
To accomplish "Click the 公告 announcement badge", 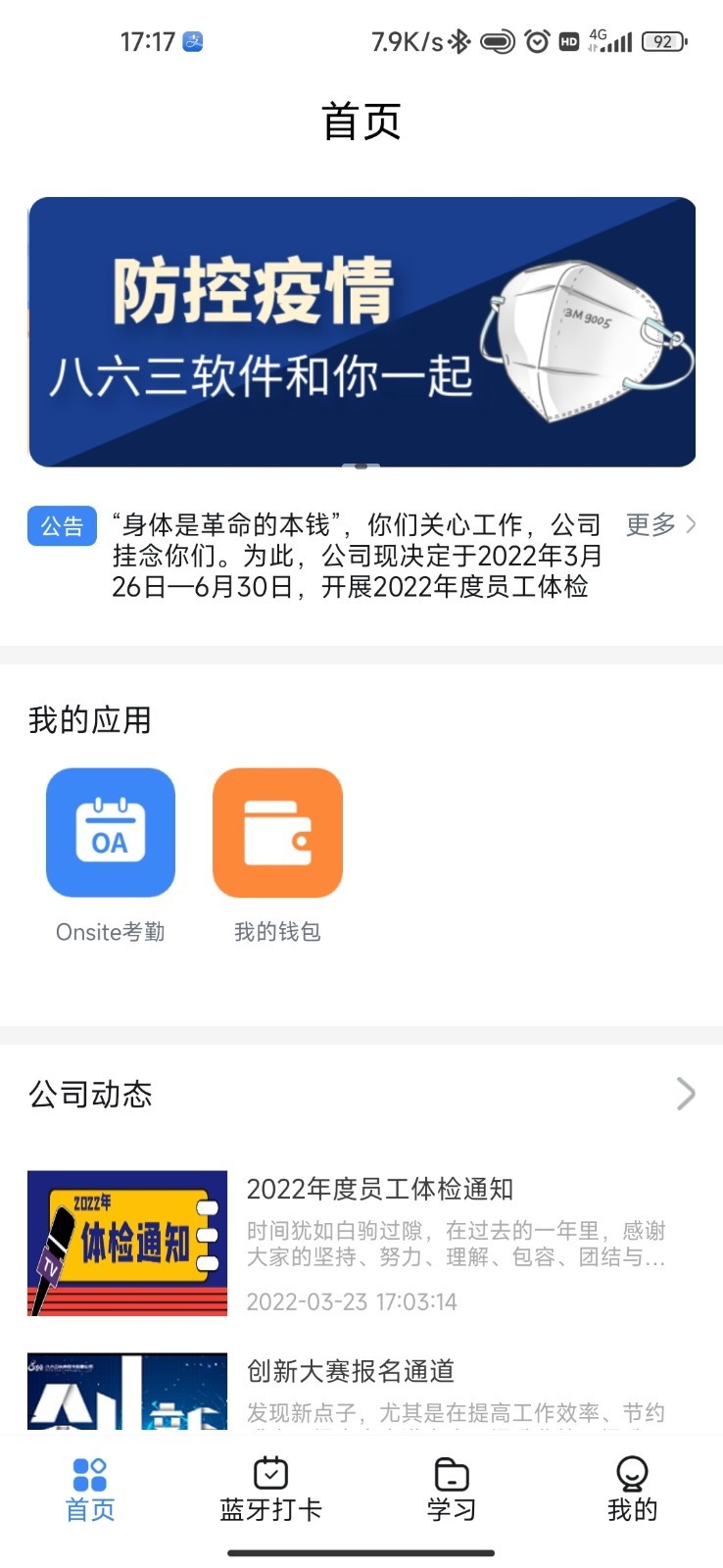I will 62,525.
